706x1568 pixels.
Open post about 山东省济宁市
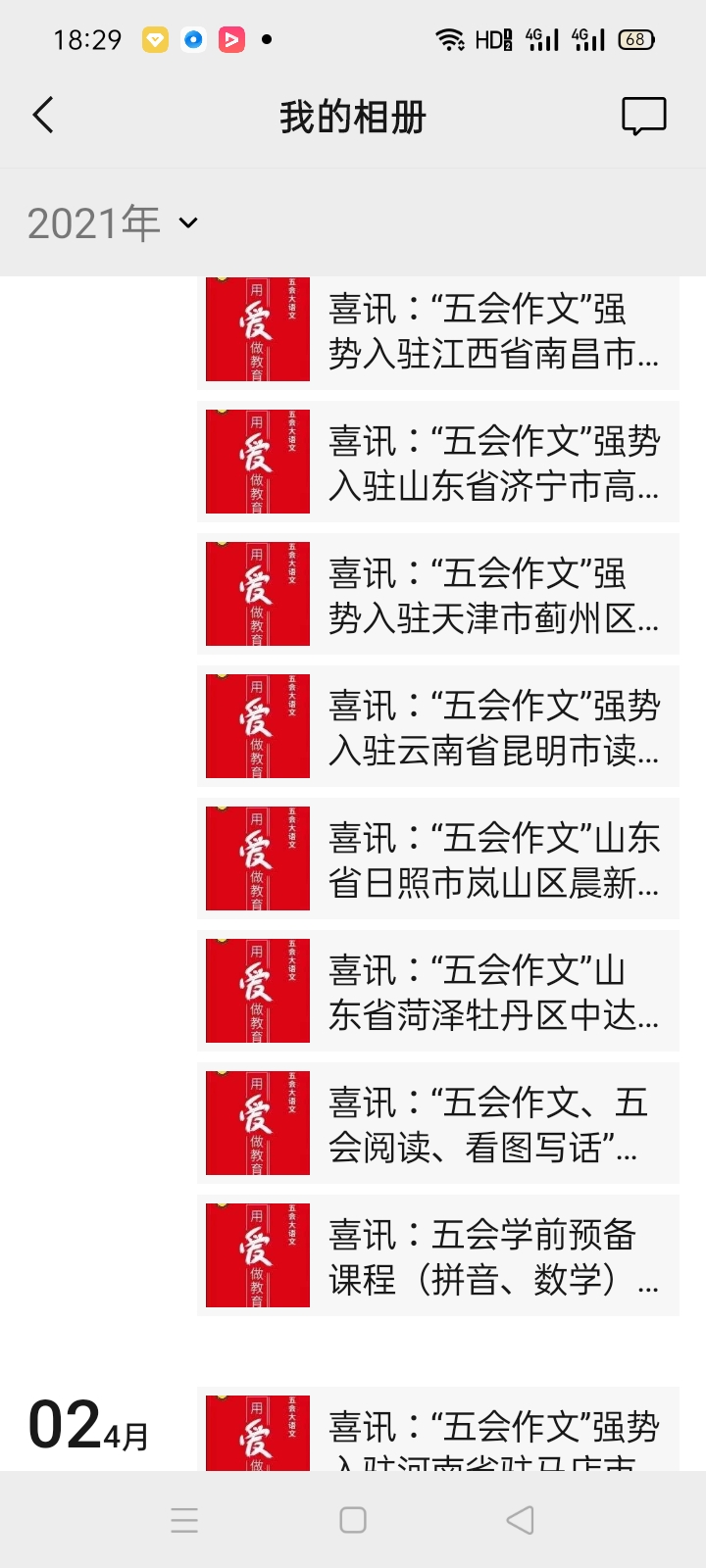pos(438,463)
